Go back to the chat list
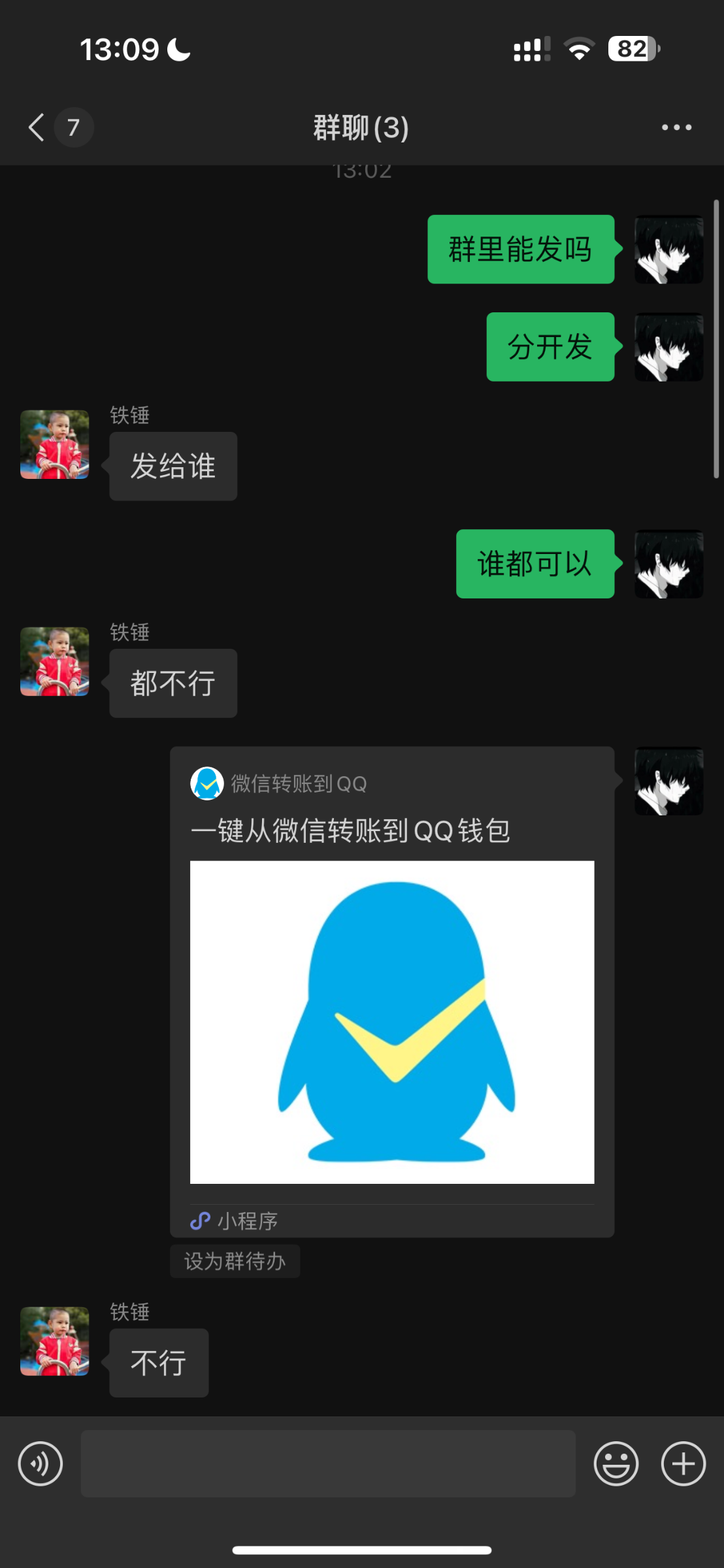The image size is (724, 1568). (x=38, y=127)
